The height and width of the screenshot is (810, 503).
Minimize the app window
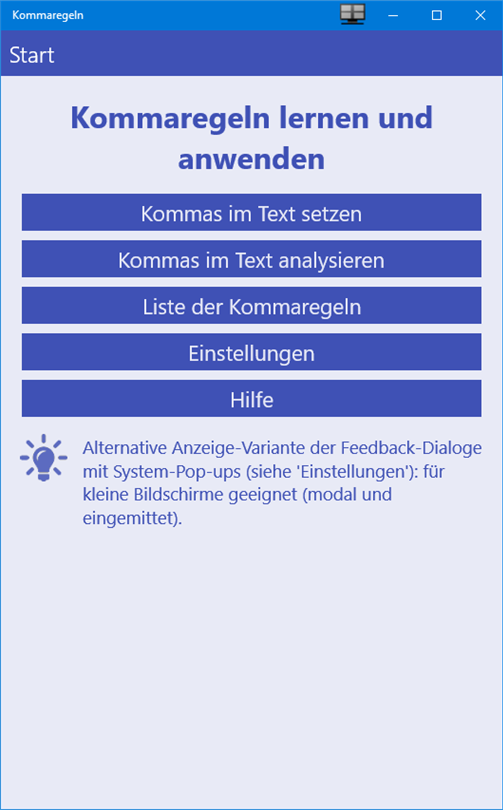[x=393, y=15]
